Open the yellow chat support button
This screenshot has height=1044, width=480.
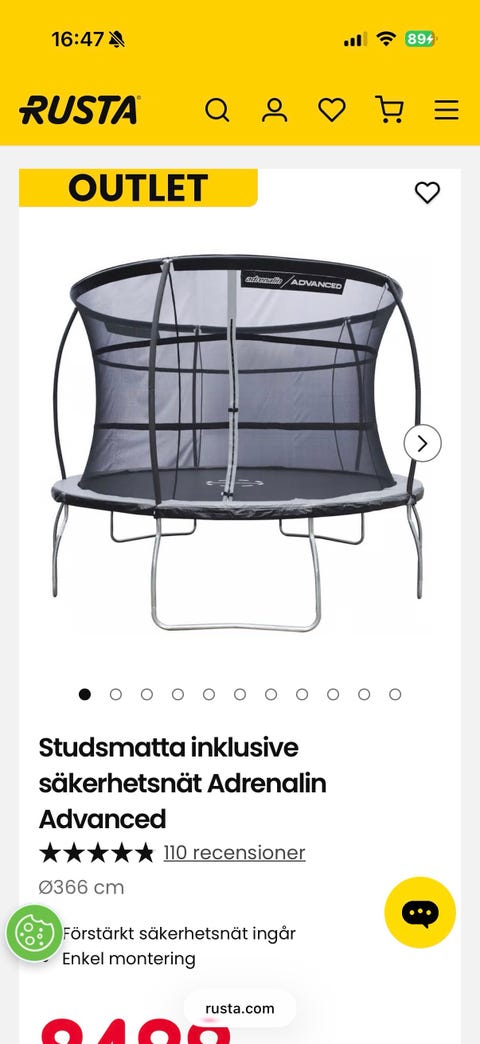tap(420, 913)
